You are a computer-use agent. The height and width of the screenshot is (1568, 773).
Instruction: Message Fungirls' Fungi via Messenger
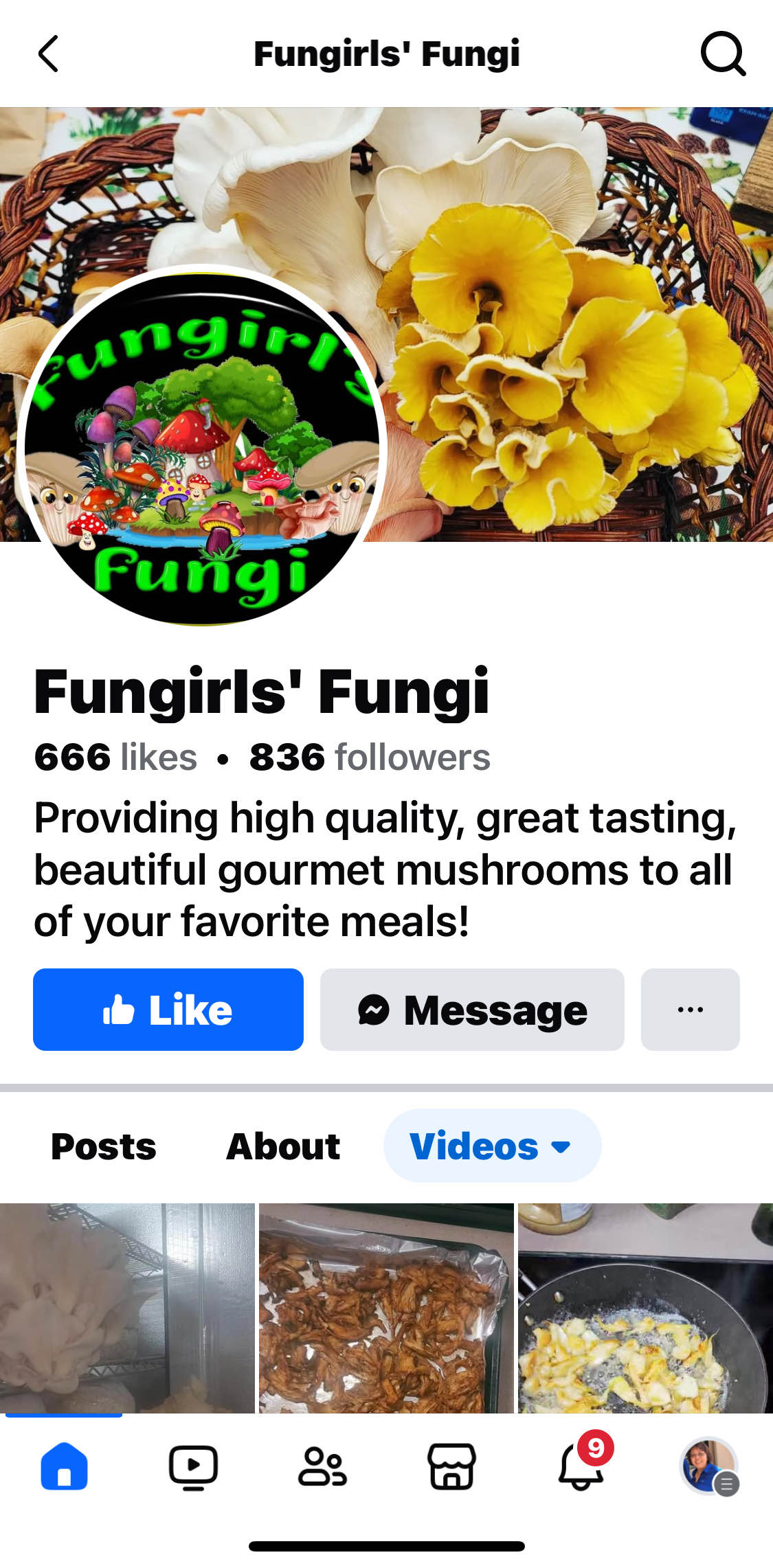tap(472, 1009)
